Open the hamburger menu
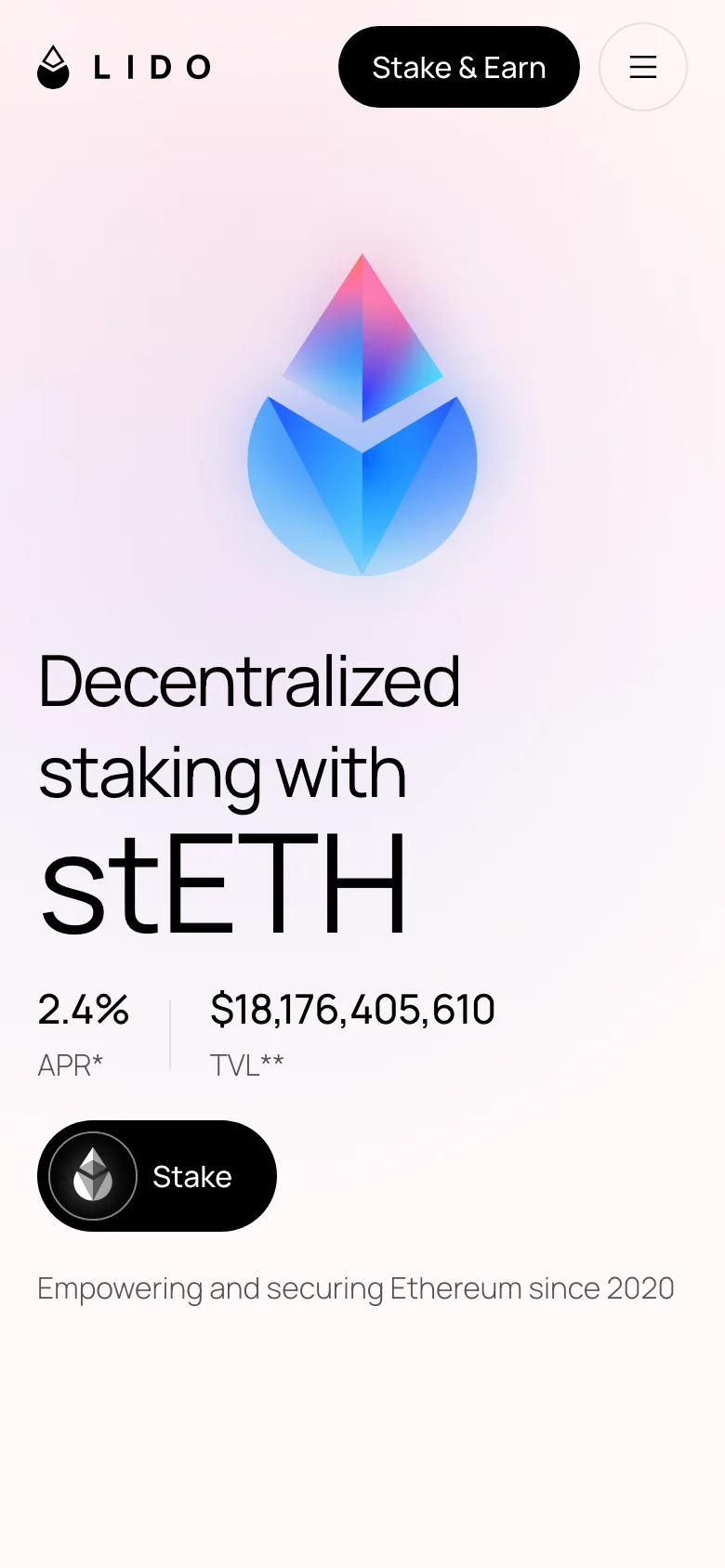 click(642, 67)
